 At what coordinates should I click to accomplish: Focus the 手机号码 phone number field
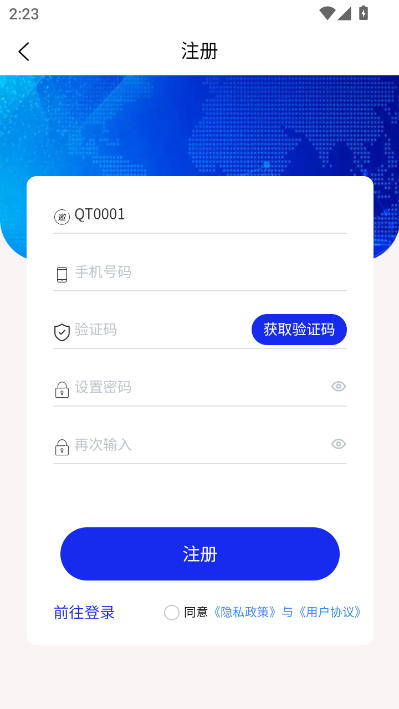(210, 272)
